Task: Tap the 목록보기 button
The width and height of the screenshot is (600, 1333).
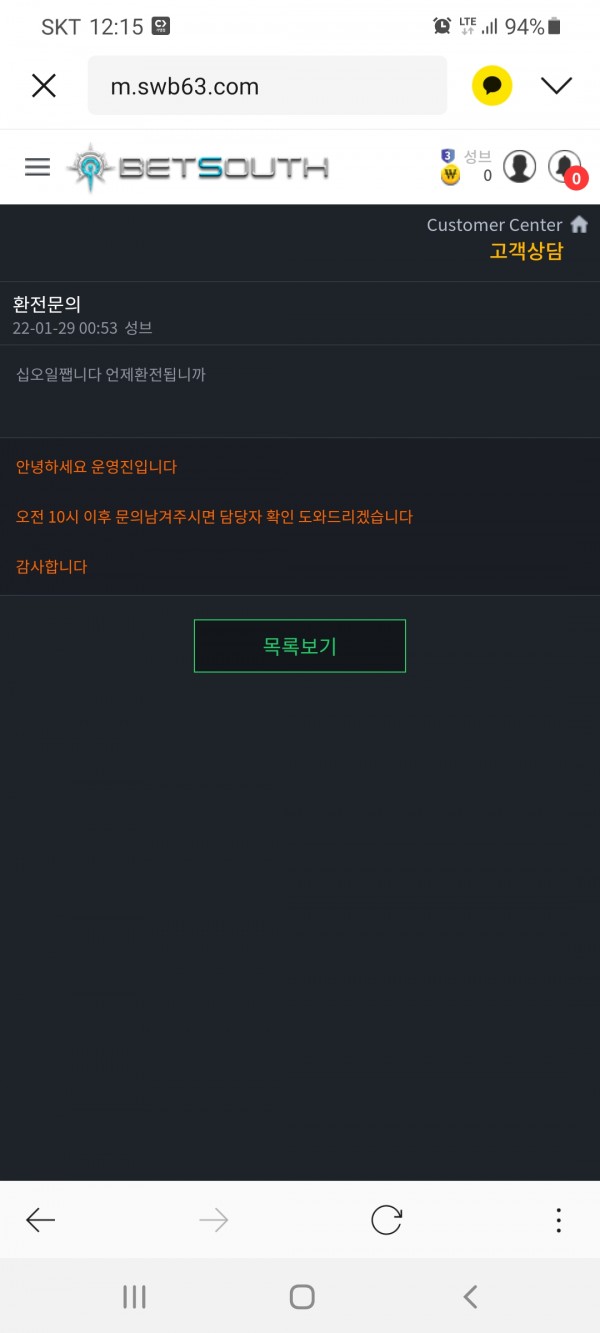Action: click(x=300, y=646)
